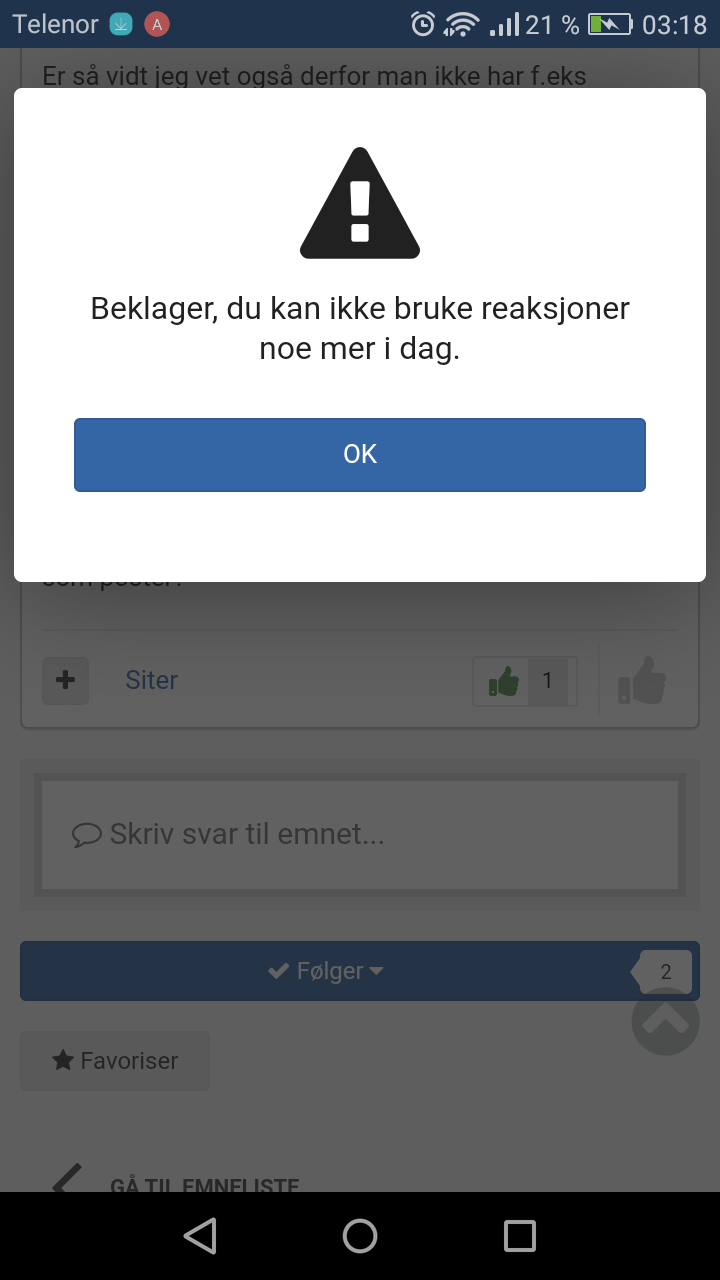Dismiss the dialog with the OK button
Screen dimensions: 720x1280
click(x=360, y=455)
